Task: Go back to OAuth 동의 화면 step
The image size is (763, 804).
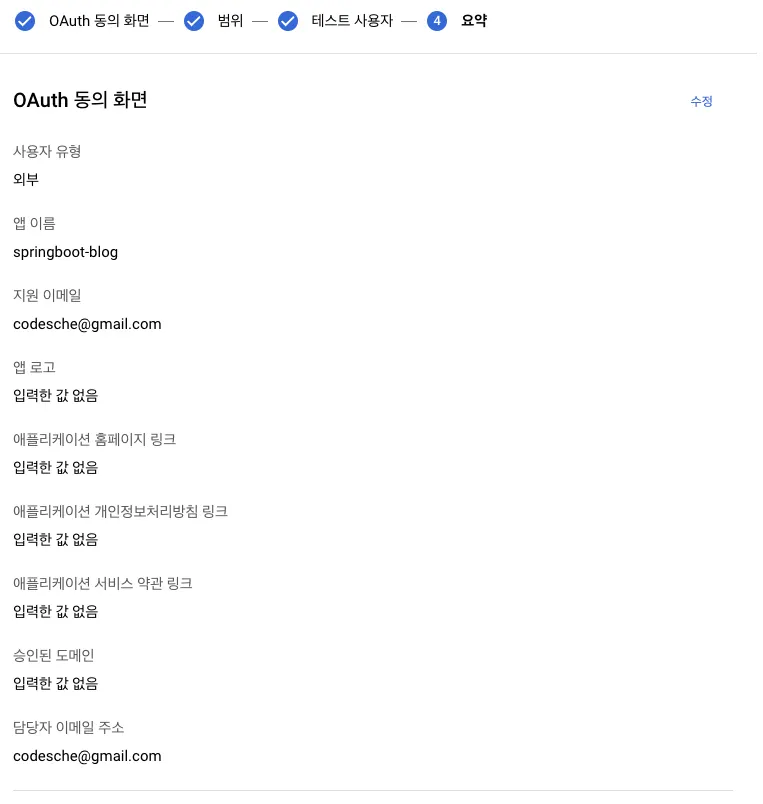Action: (x=98, y=21)
